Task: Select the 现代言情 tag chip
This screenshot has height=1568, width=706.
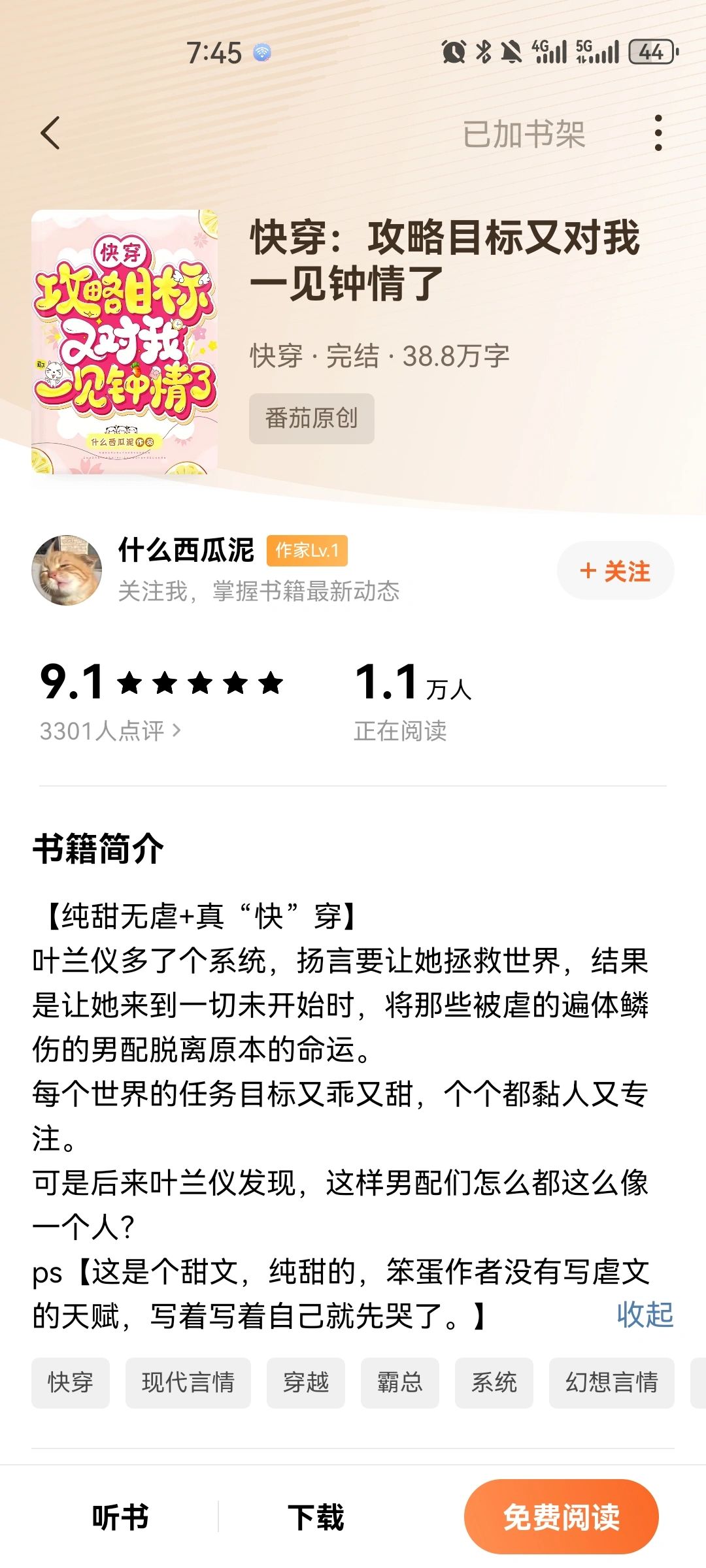Action: pyautogui.click(x=188, y=1382)
